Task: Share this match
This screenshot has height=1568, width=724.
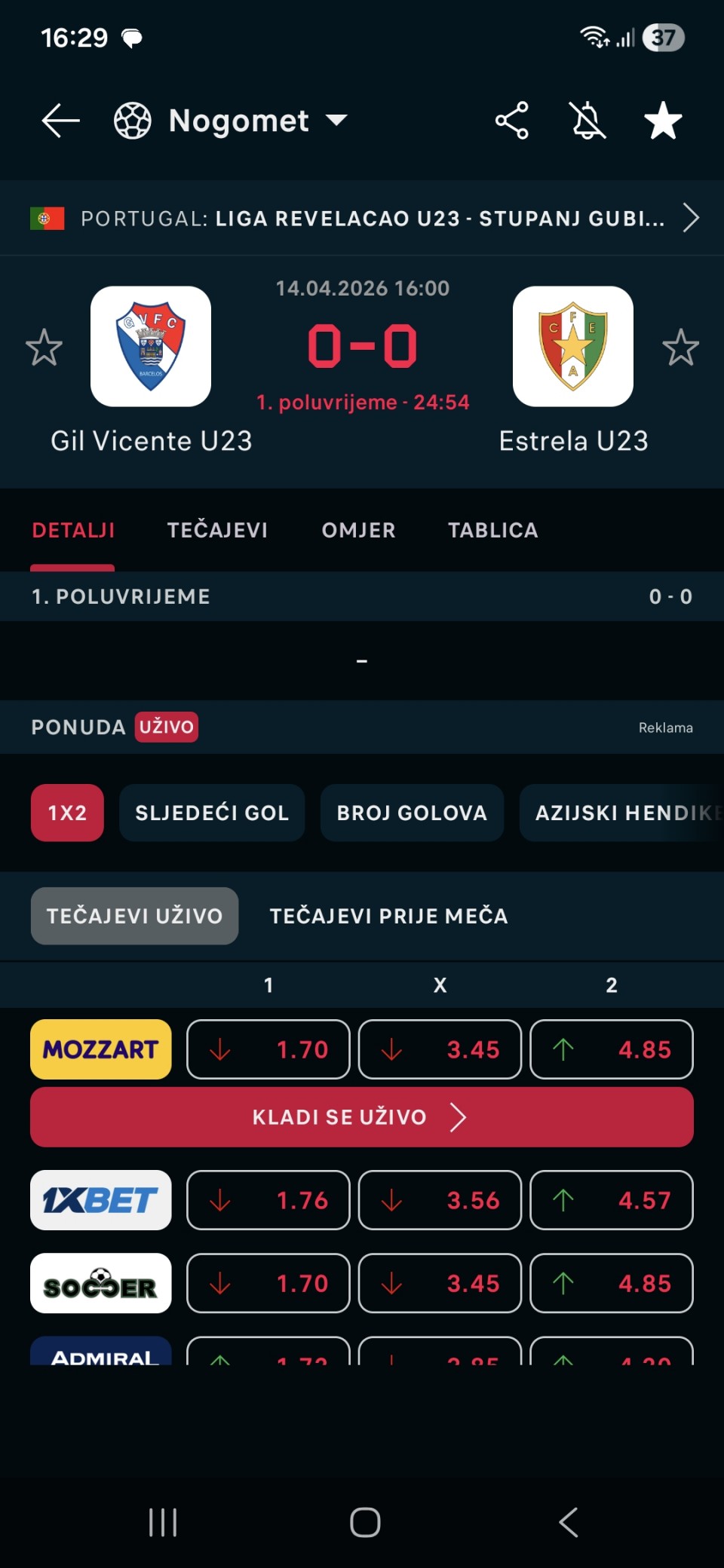Action: (x=512, y=121)
